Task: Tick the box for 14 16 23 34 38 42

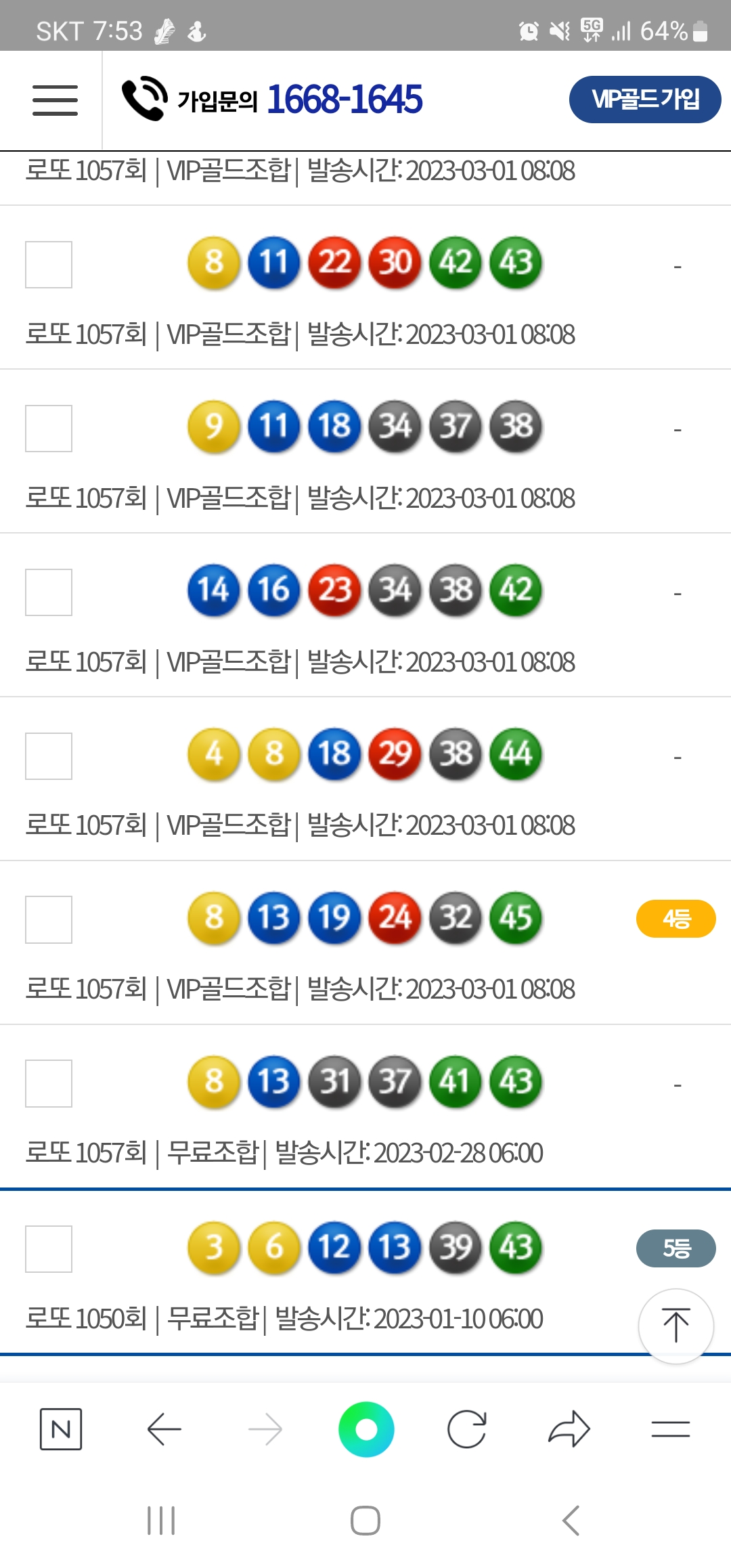Action: tap(49, 592)
